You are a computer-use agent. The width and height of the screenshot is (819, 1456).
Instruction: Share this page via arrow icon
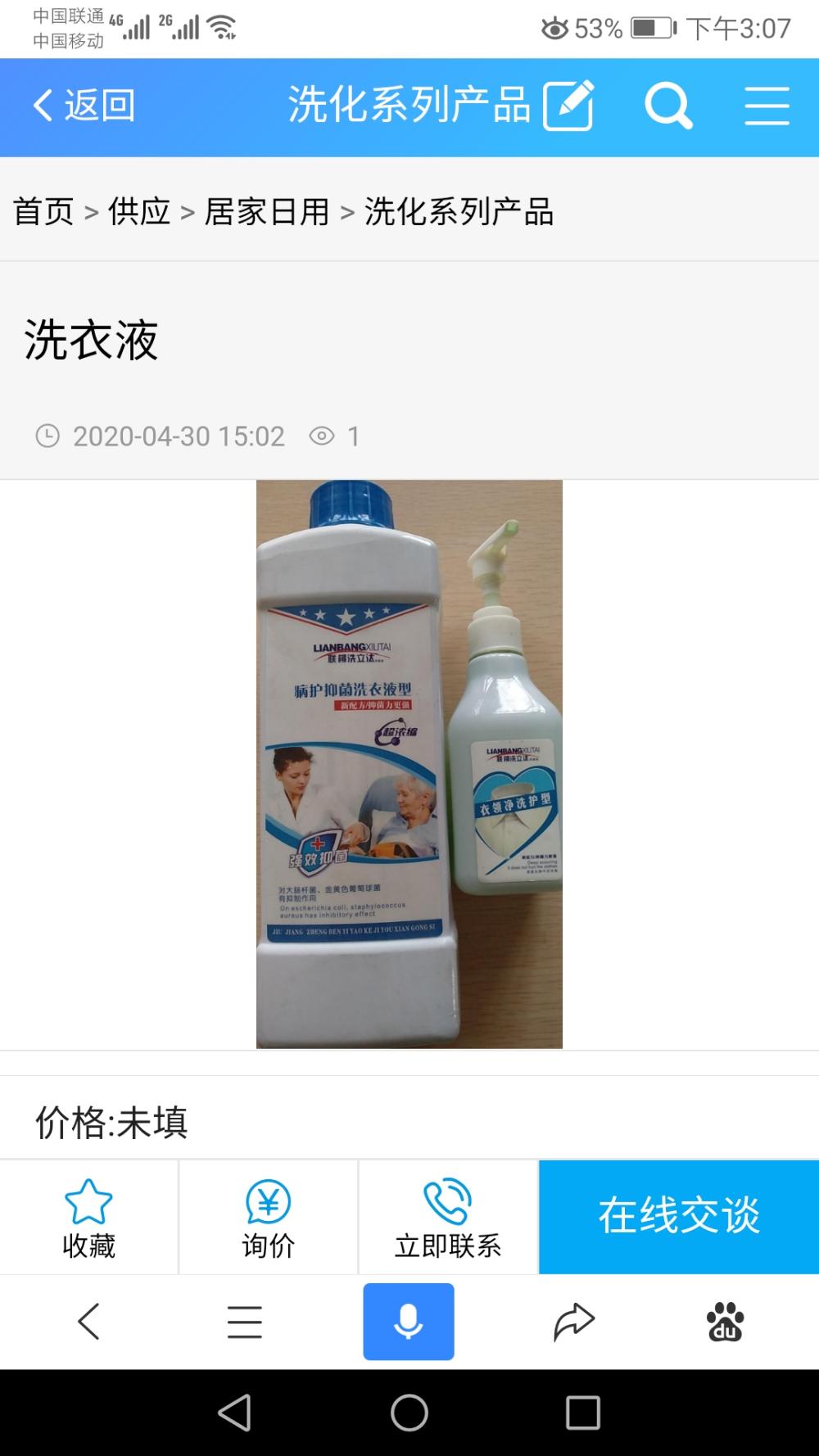[x=573, y=1321]
